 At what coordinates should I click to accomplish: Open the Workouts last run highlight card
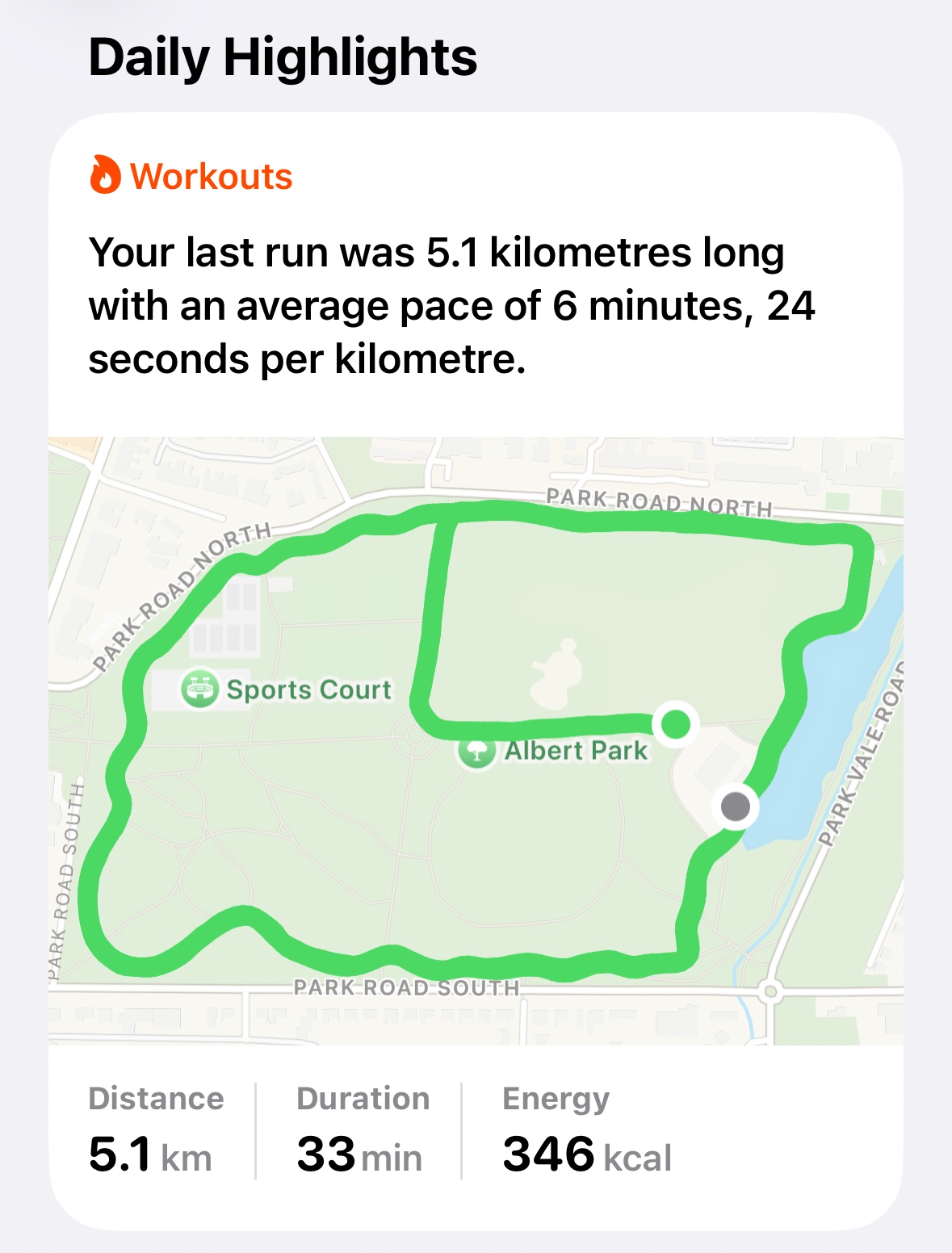[x=452, y=305]
